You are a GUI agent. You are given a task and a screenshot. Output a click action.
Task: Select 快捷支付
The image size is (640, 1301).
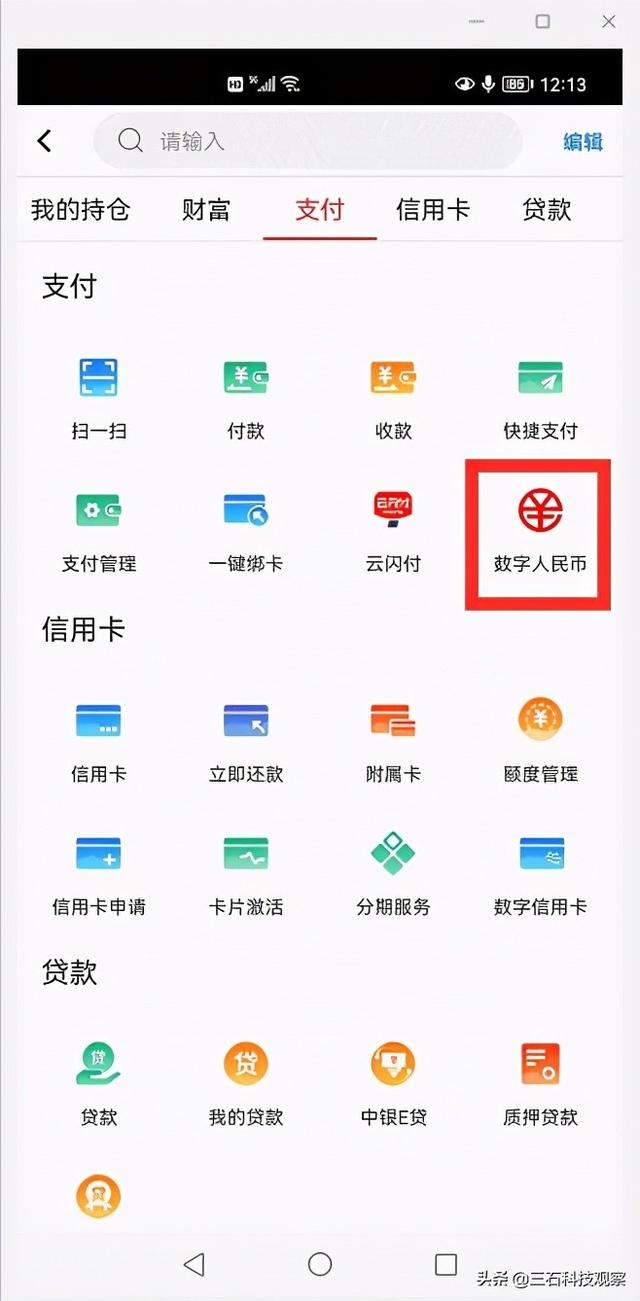[540, 398]
